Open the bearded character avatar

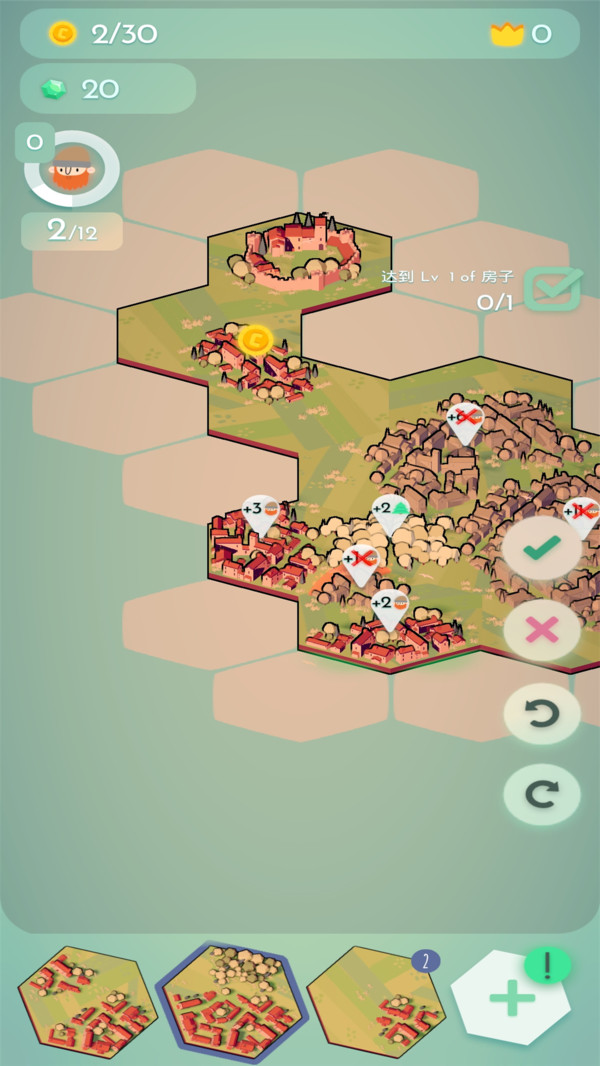[x=71, y=170]
